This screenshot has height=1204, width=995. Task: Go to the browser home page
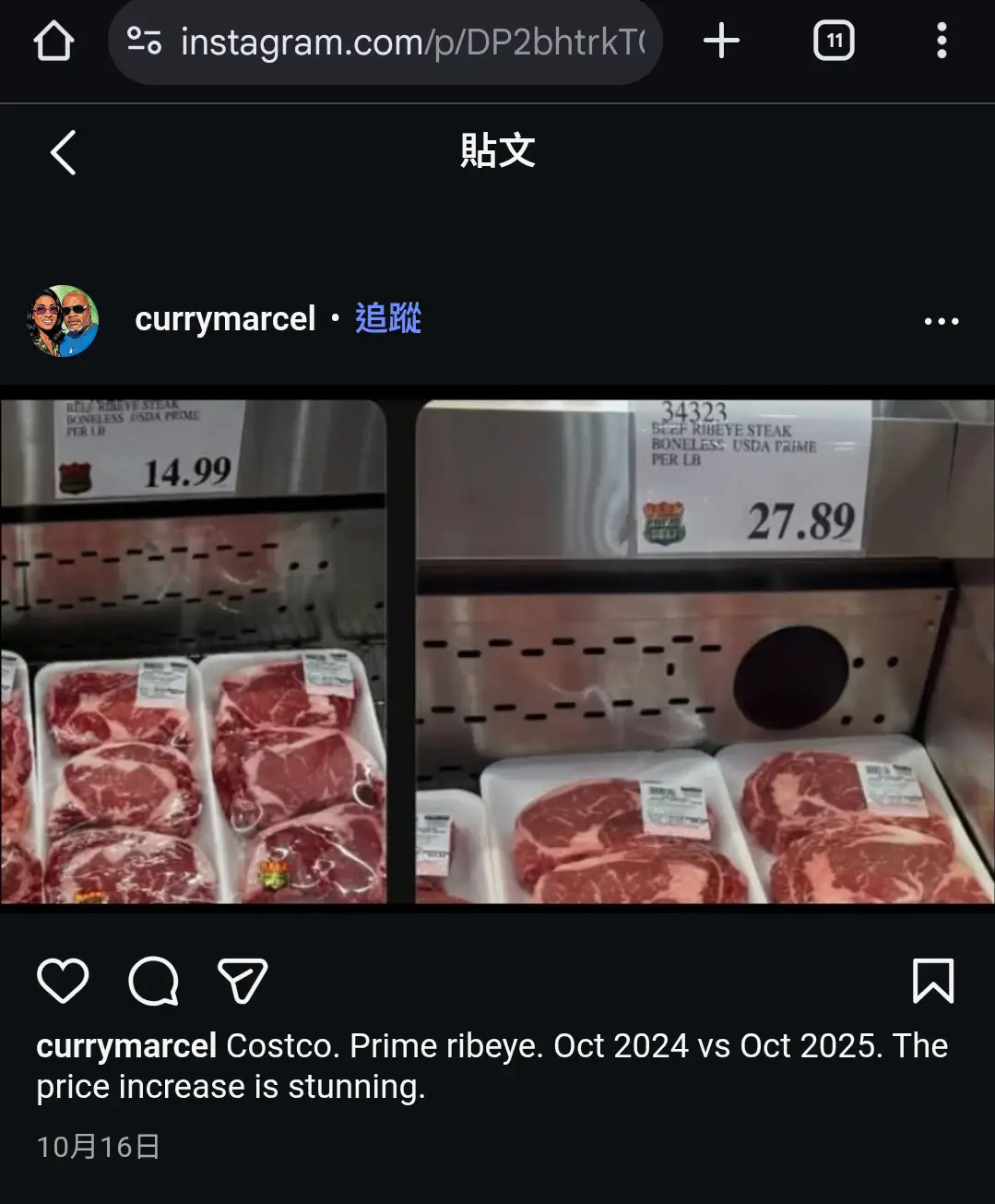(x=53, y=42)
